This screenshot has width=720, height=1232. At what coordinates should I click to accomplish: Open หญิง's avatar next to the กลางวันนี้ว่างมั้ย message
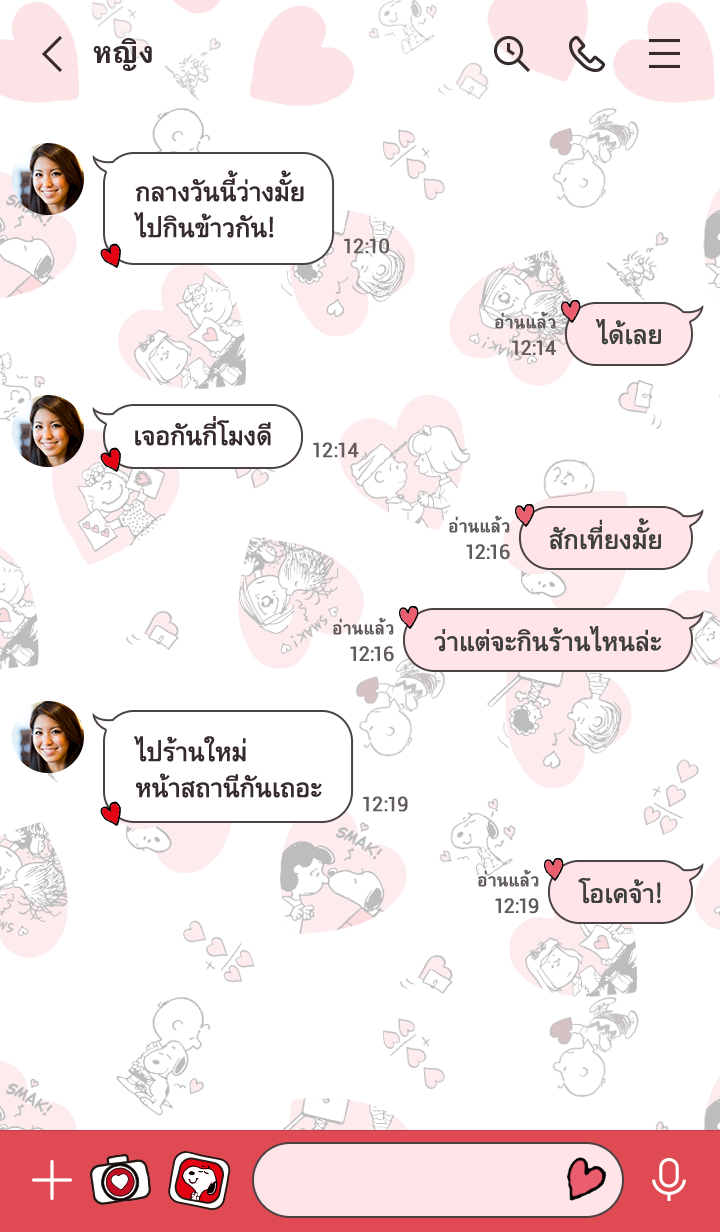[x=48, y=180]
